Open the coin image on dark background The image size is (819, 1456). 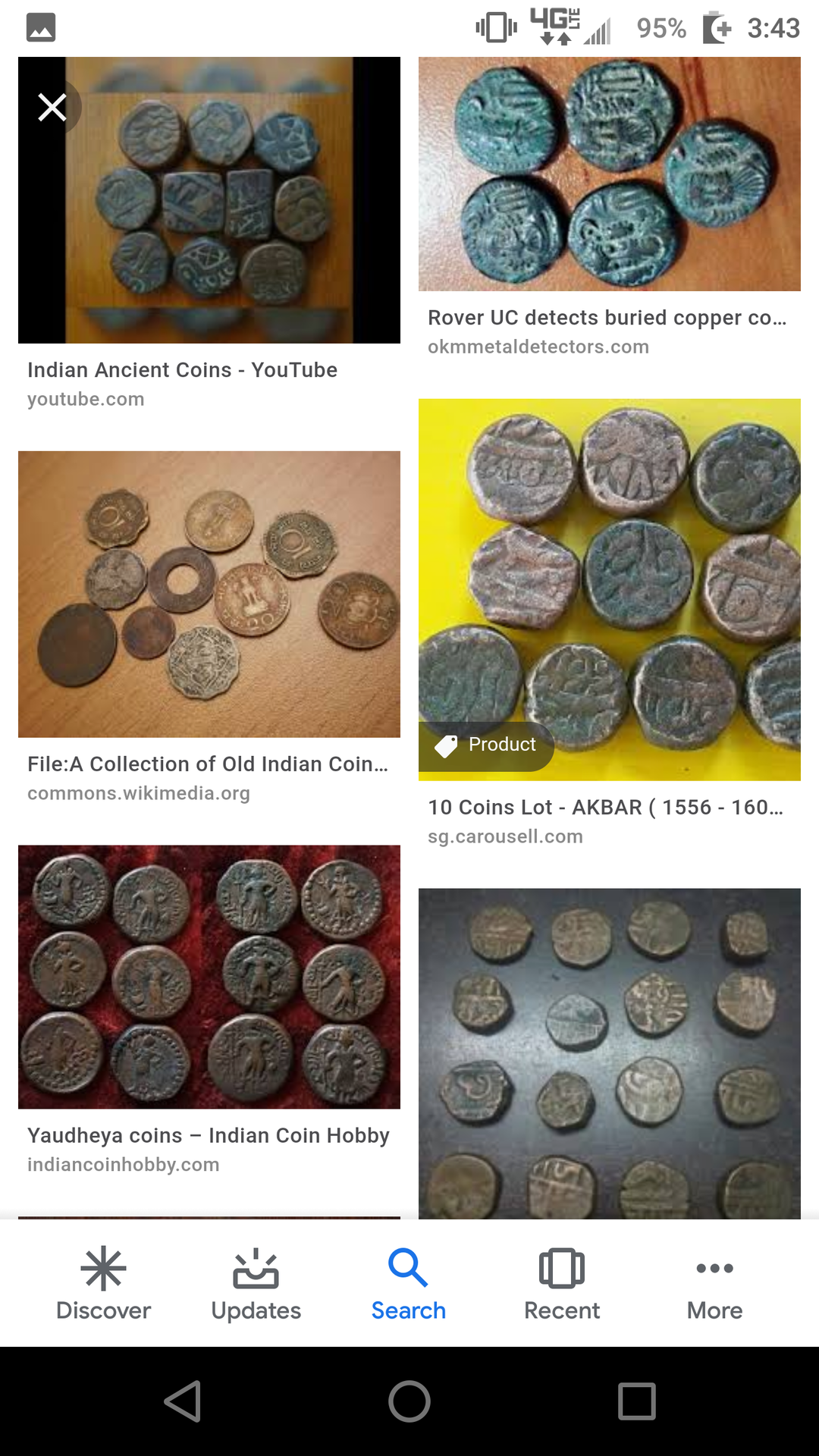pyautogui.click(x=609, y=1053)
